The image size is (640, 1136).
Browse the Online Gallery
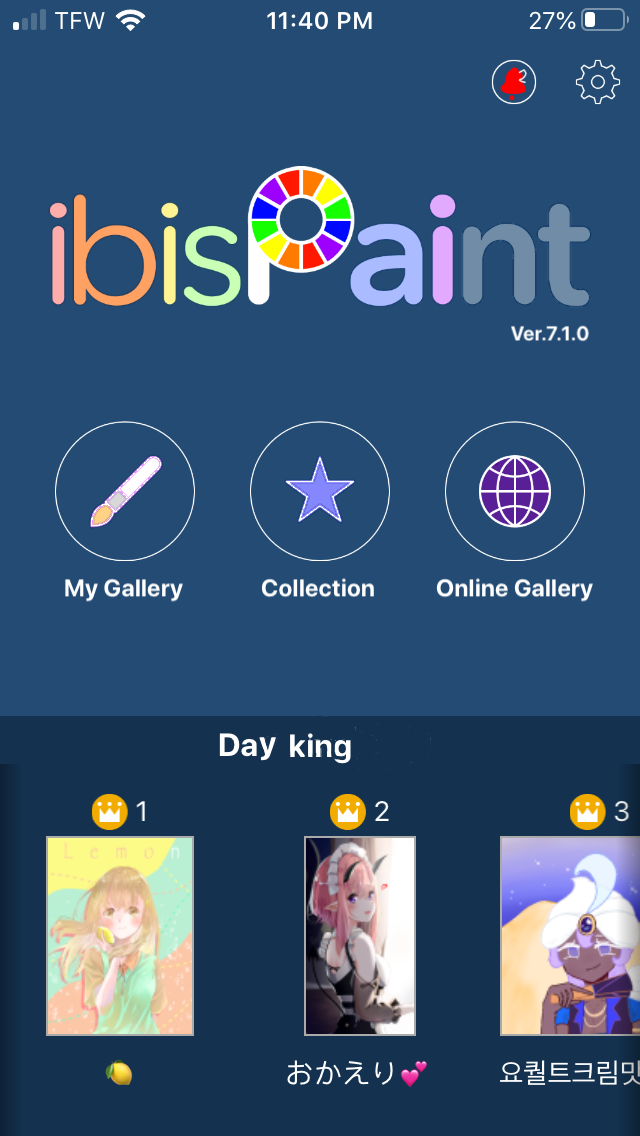(514, 491)
